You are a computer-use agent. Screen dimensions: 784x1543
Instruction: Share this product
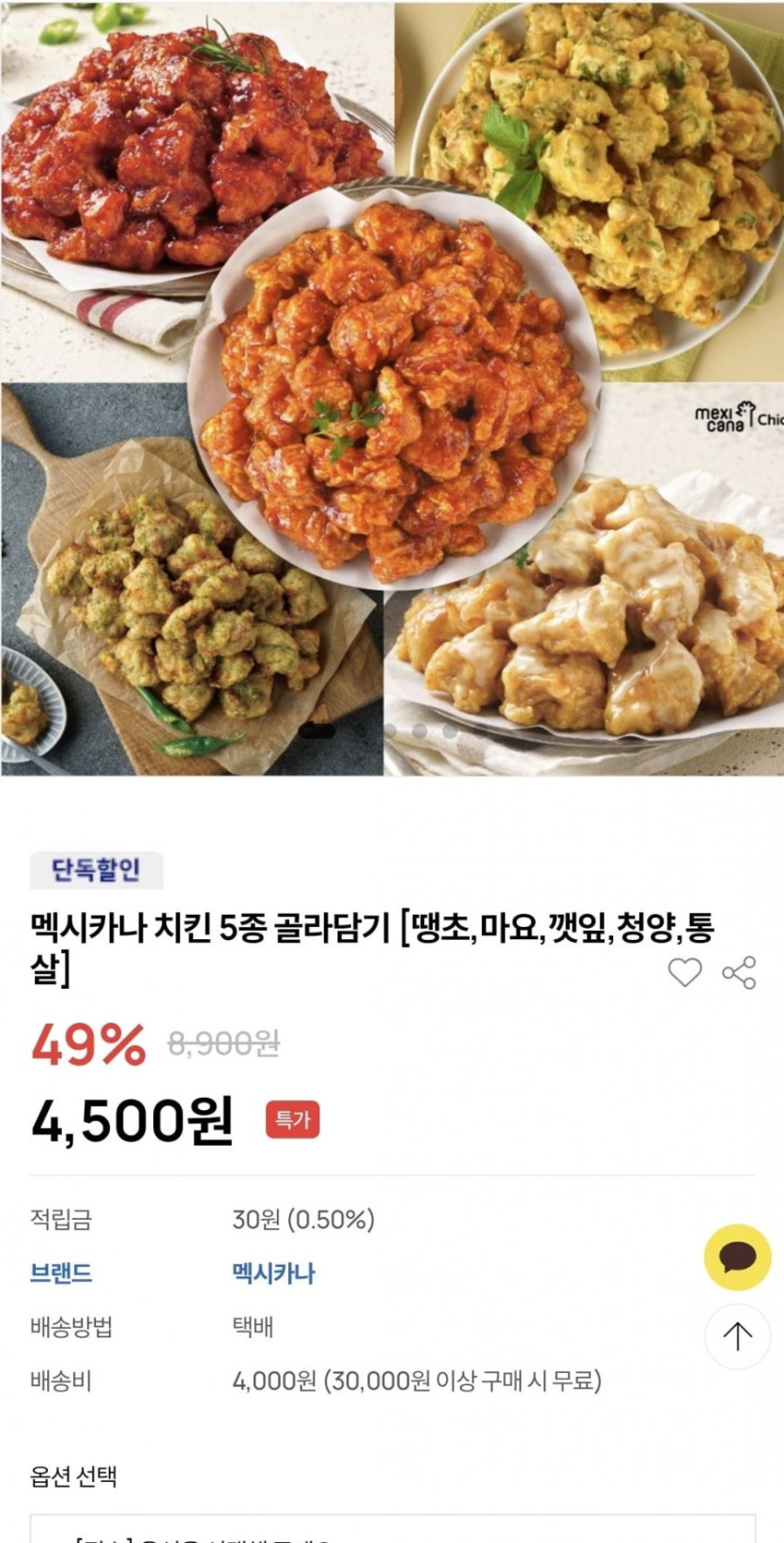click(739, 973)
